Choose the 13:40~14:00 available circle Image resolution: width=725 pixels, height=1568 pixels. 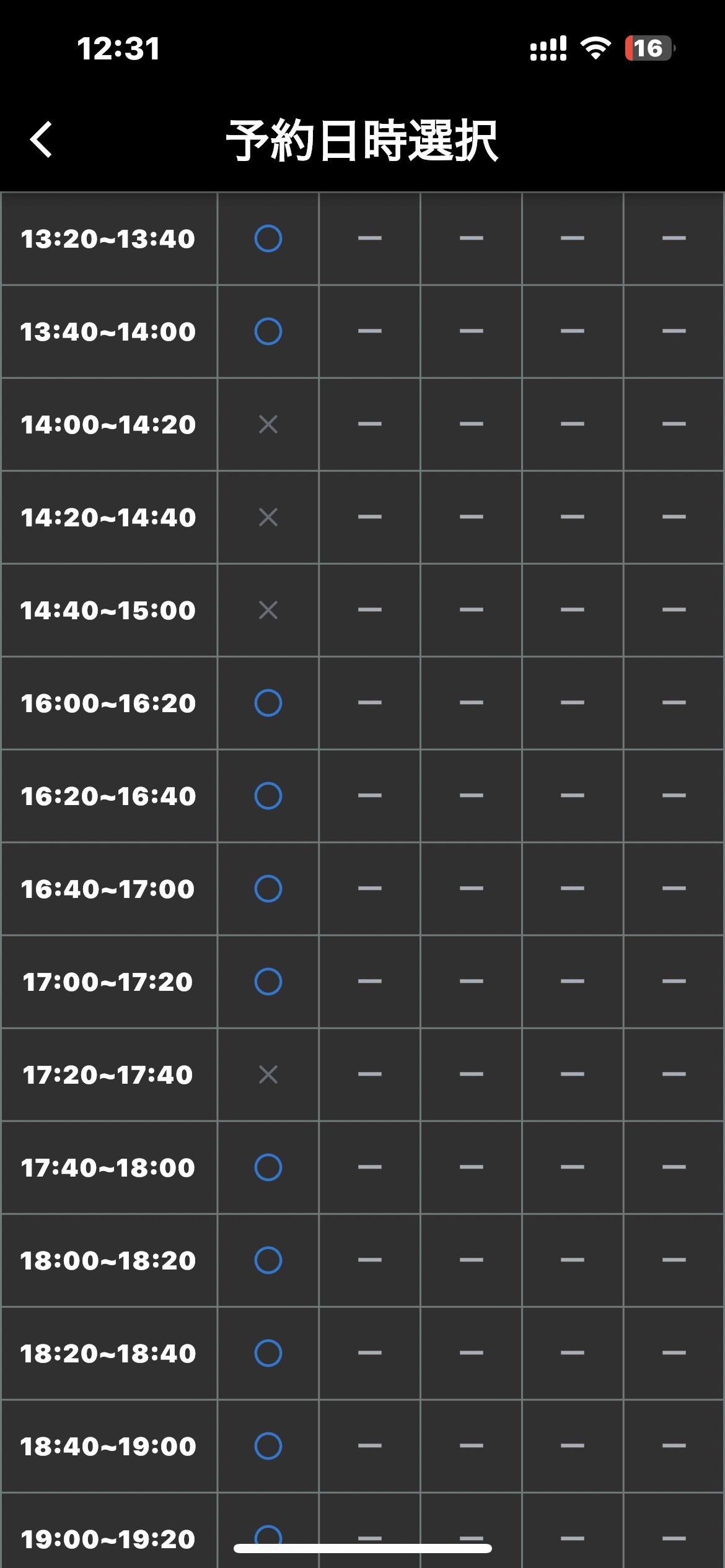(268, 331)
